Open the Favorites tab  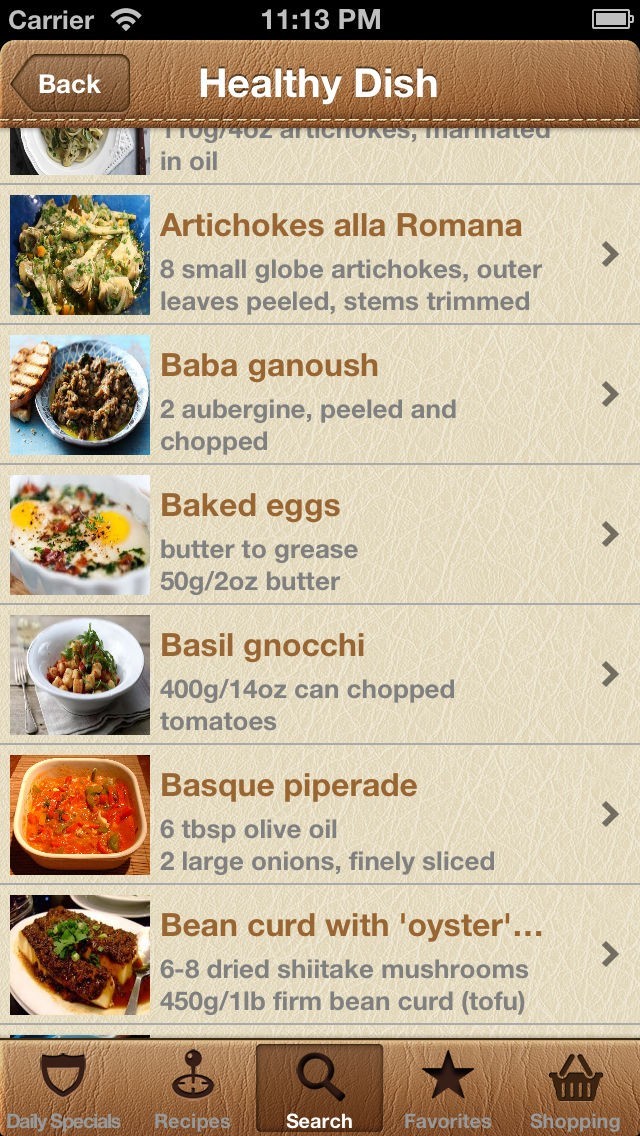[447, 1090]
